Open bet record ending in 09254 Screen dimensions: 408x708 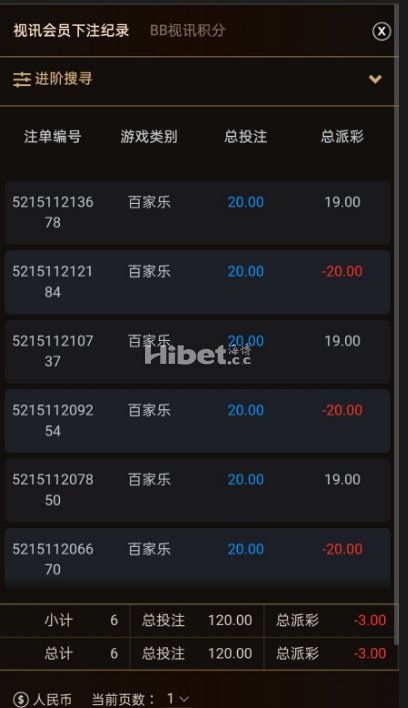(197, 421)
